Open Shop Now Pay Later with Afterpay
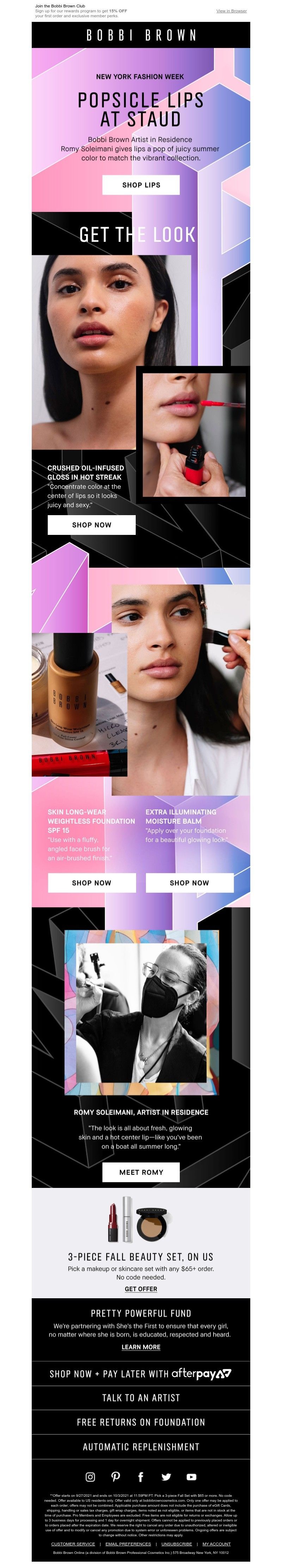 (x=141, y=1374)
